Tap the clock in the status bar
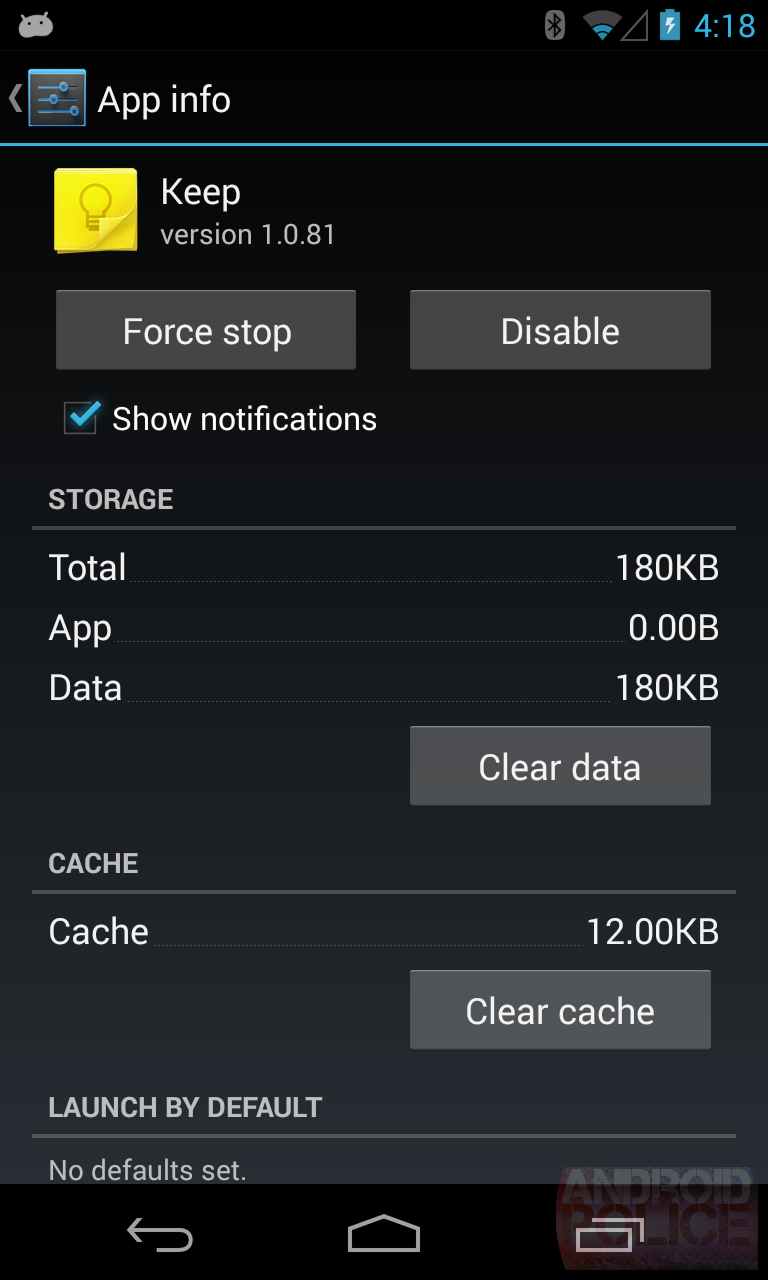This screenshot has width=768, height=1280. pos(722,25)
